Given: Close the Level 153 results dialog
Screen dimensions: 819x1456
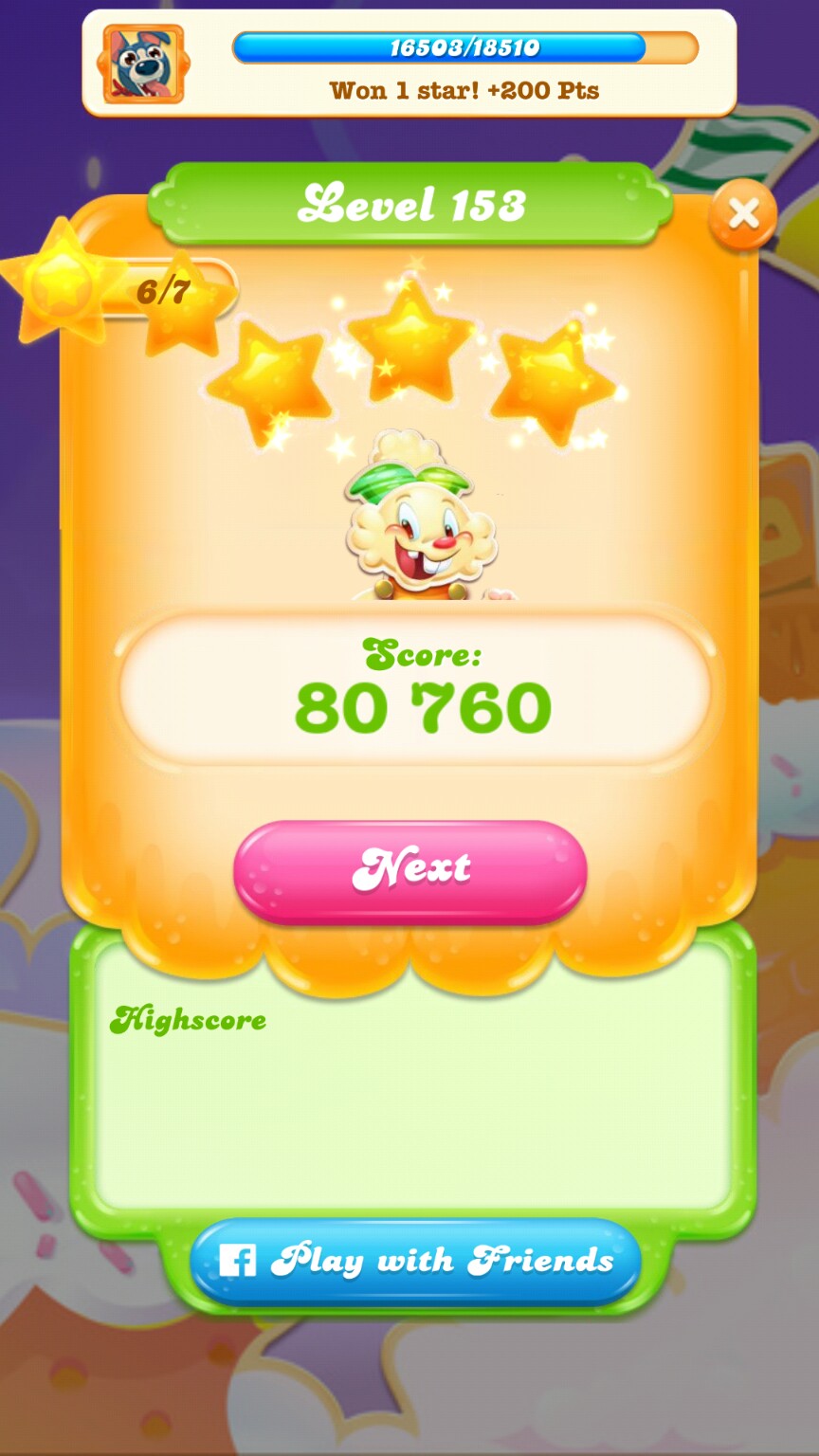Looking at the screenshot, I should click(x=742, y=214).
